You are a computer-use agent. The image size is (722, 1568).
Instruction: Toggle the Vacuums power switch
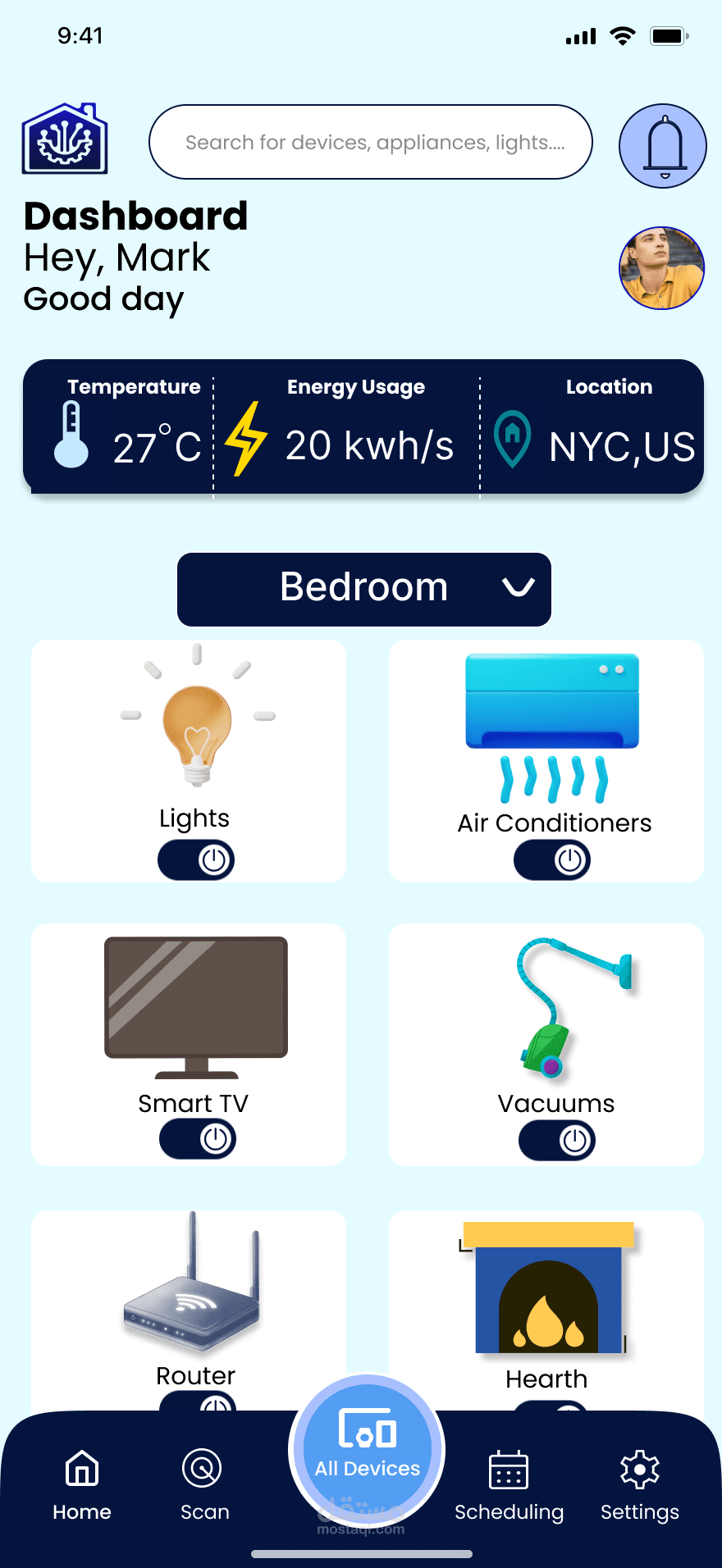(x=557, y=1141)
